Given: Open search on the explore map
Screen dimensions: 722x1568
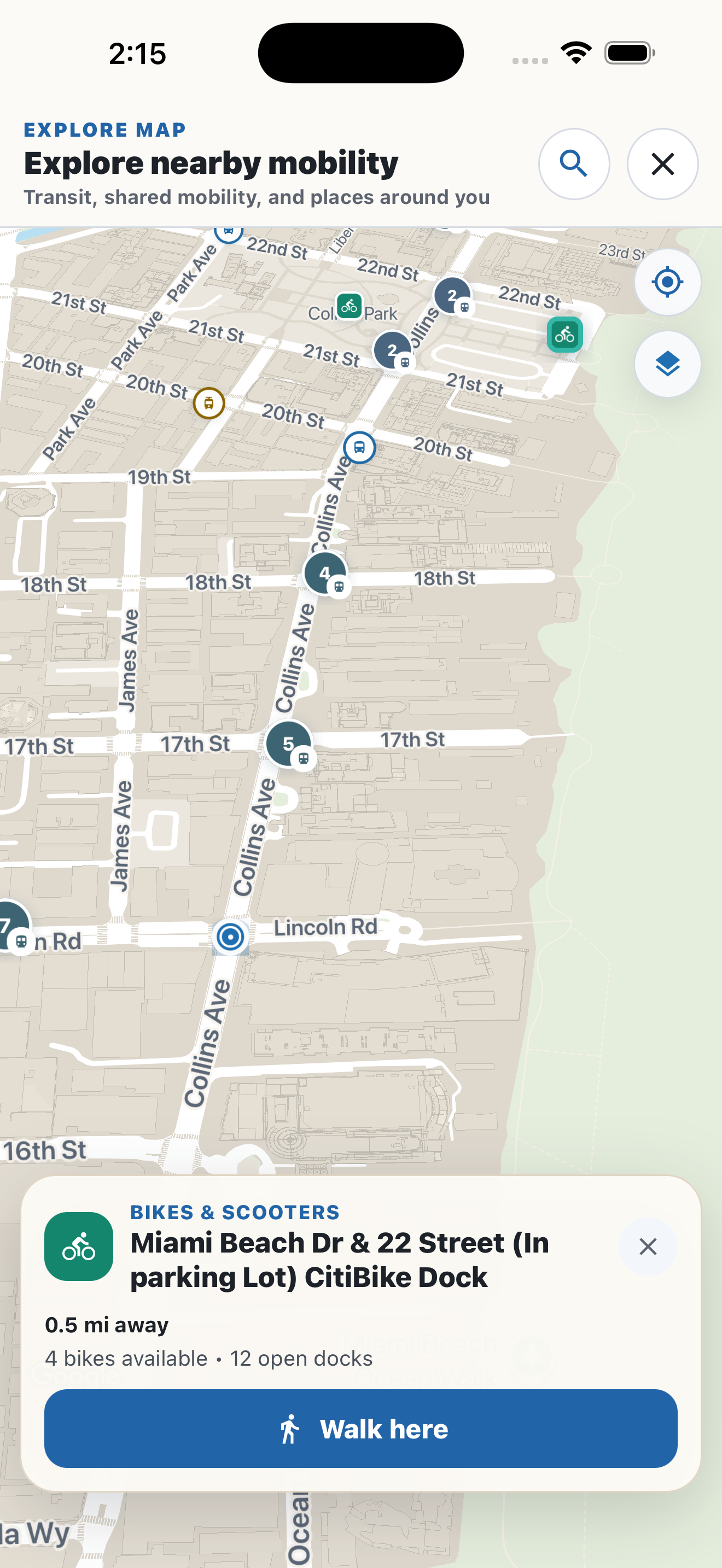Looking at the screenshot, I should (573, 163).
